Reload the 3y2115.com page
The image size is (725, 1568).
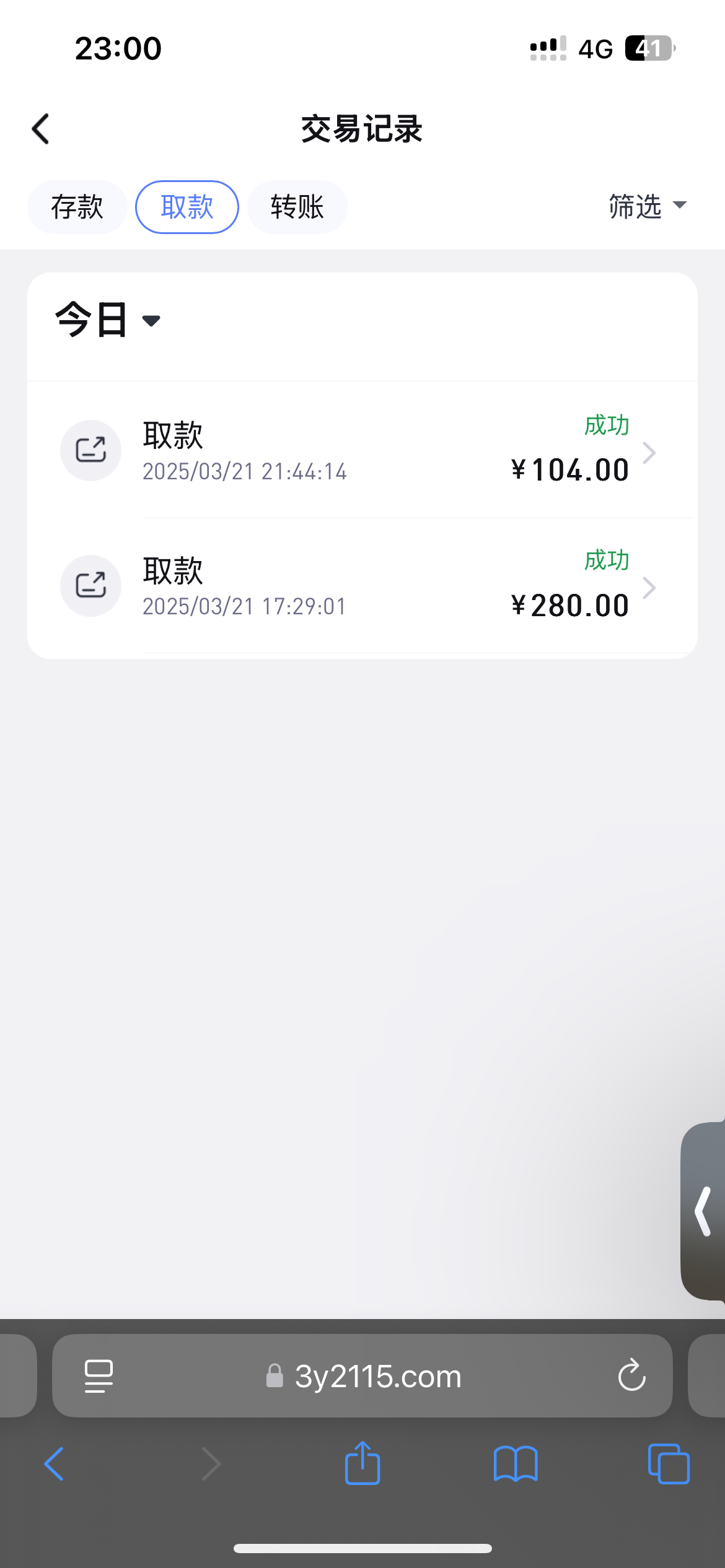pyautogui.click(x=631, y=1376)
